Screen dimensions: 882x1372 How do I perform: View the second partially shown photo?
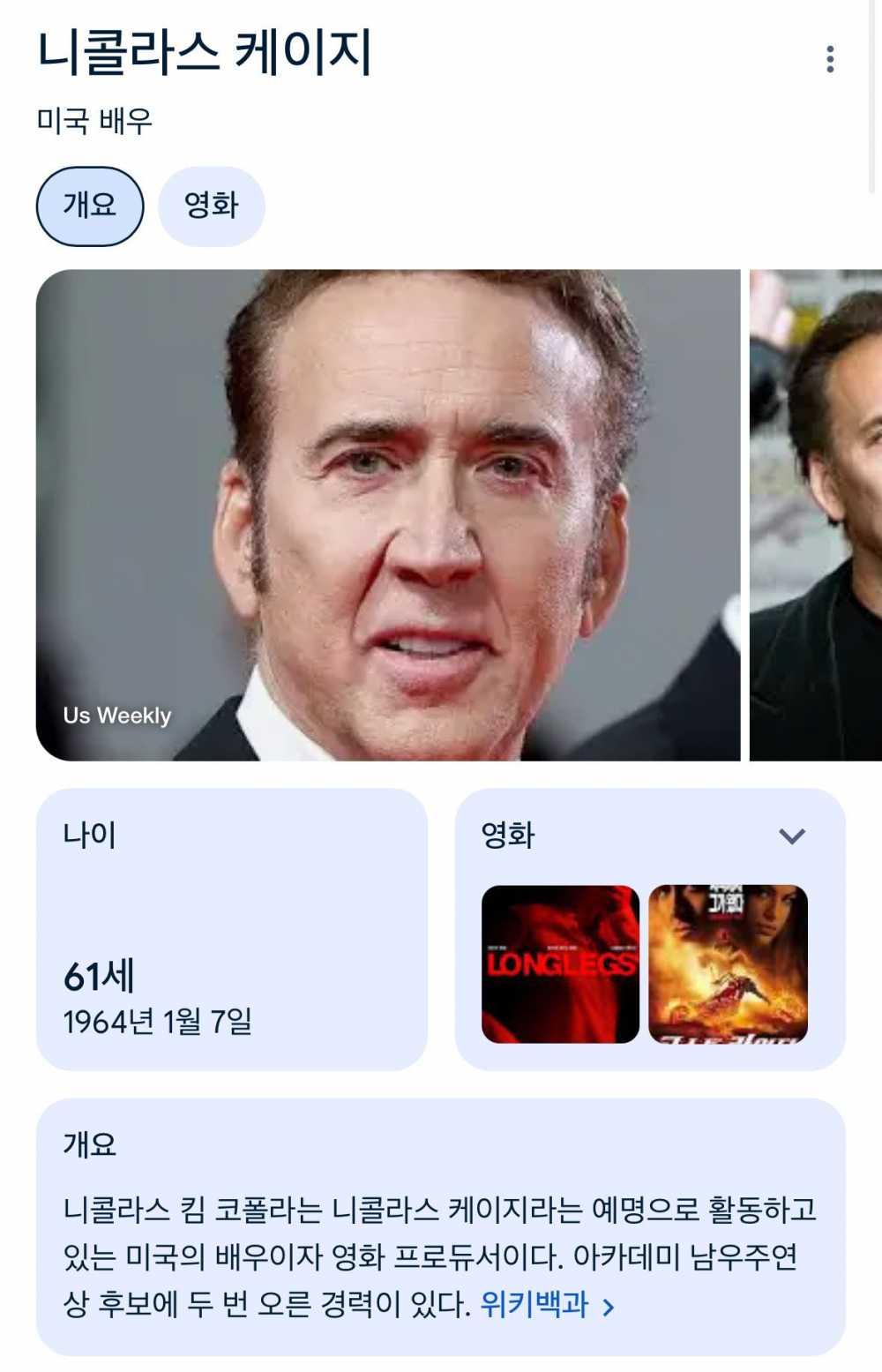816,514
